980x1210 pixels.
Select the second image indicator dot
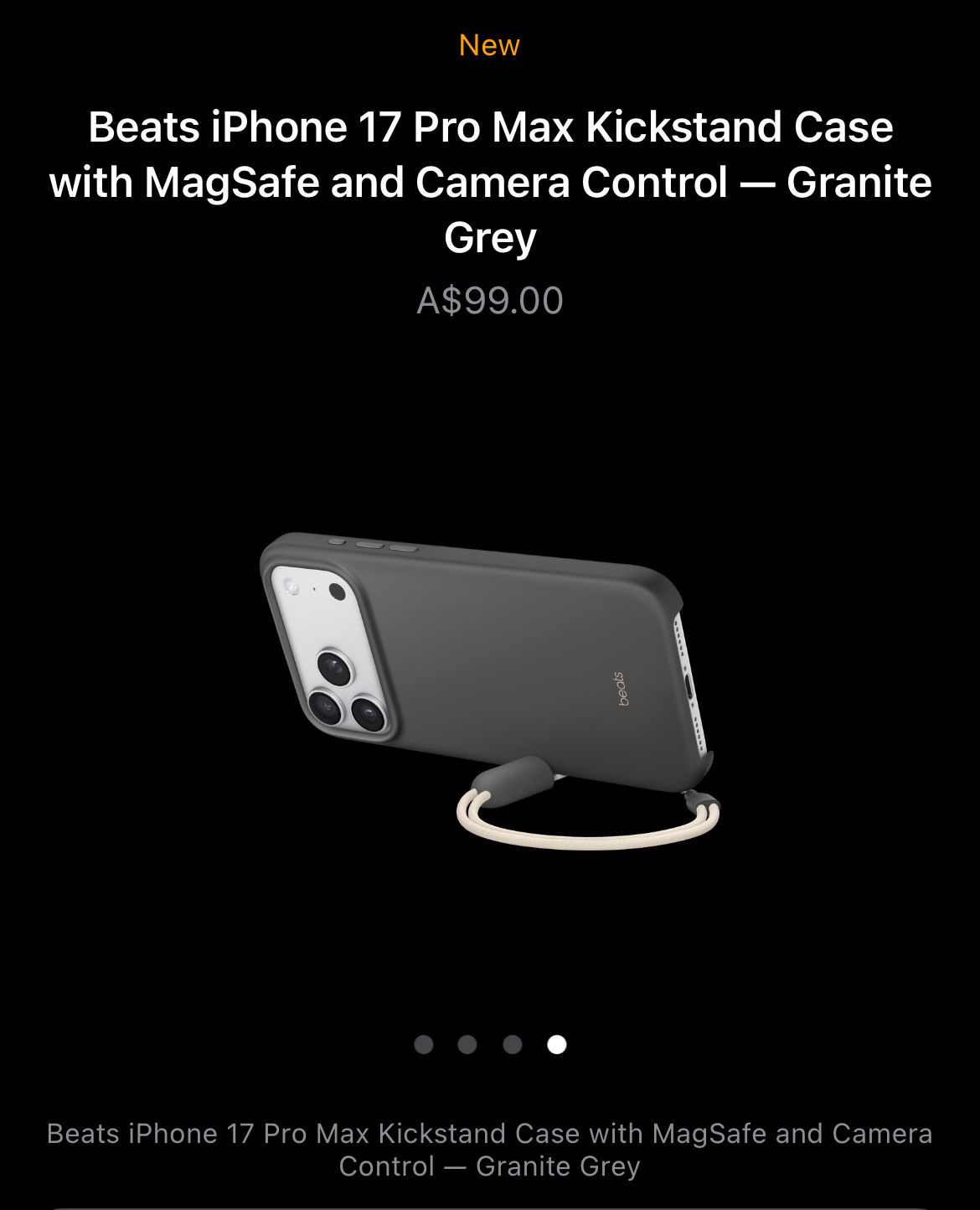(467, 1044)
